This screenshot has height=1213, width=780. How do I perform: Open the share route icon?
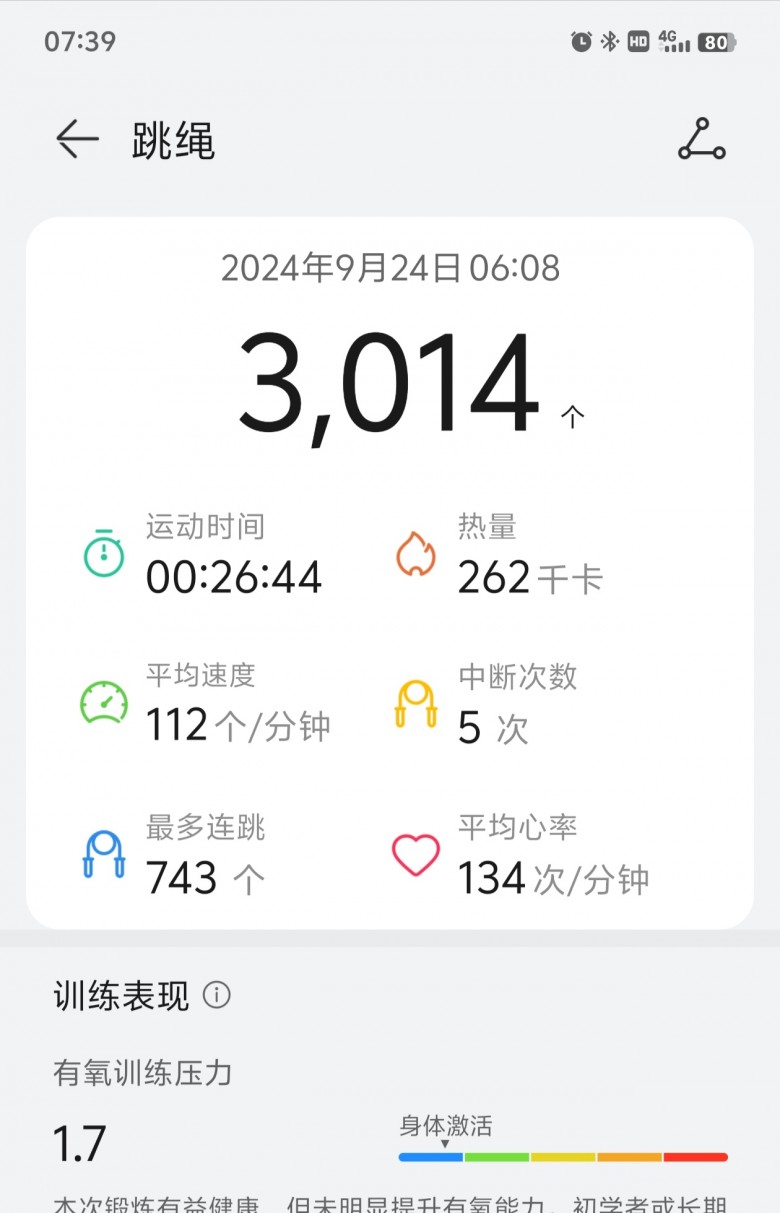pyautogui.click(x=701, y=139)
